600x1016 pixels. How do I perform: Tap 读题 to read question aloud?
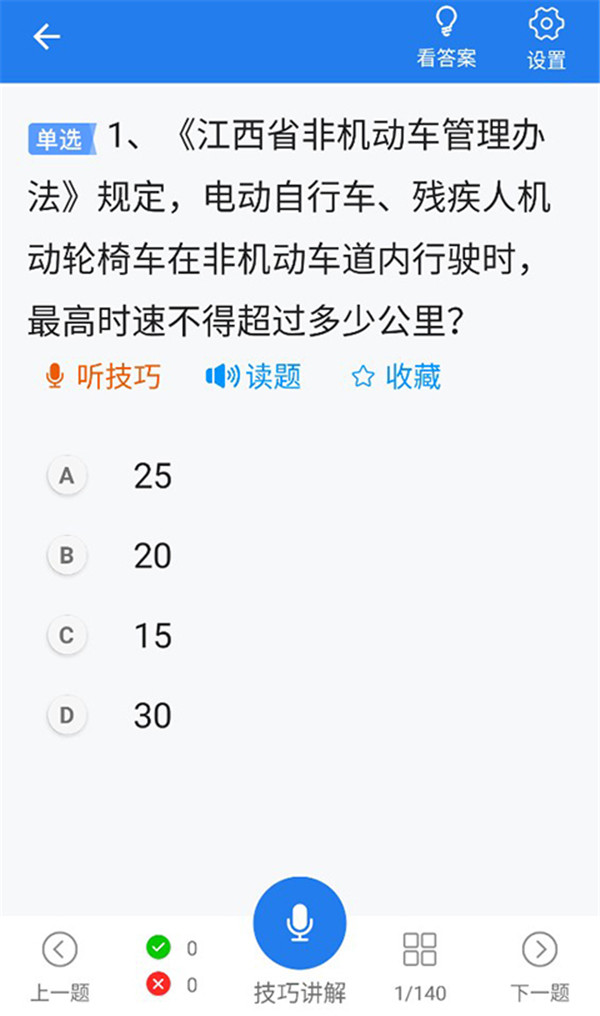[253, 377]
